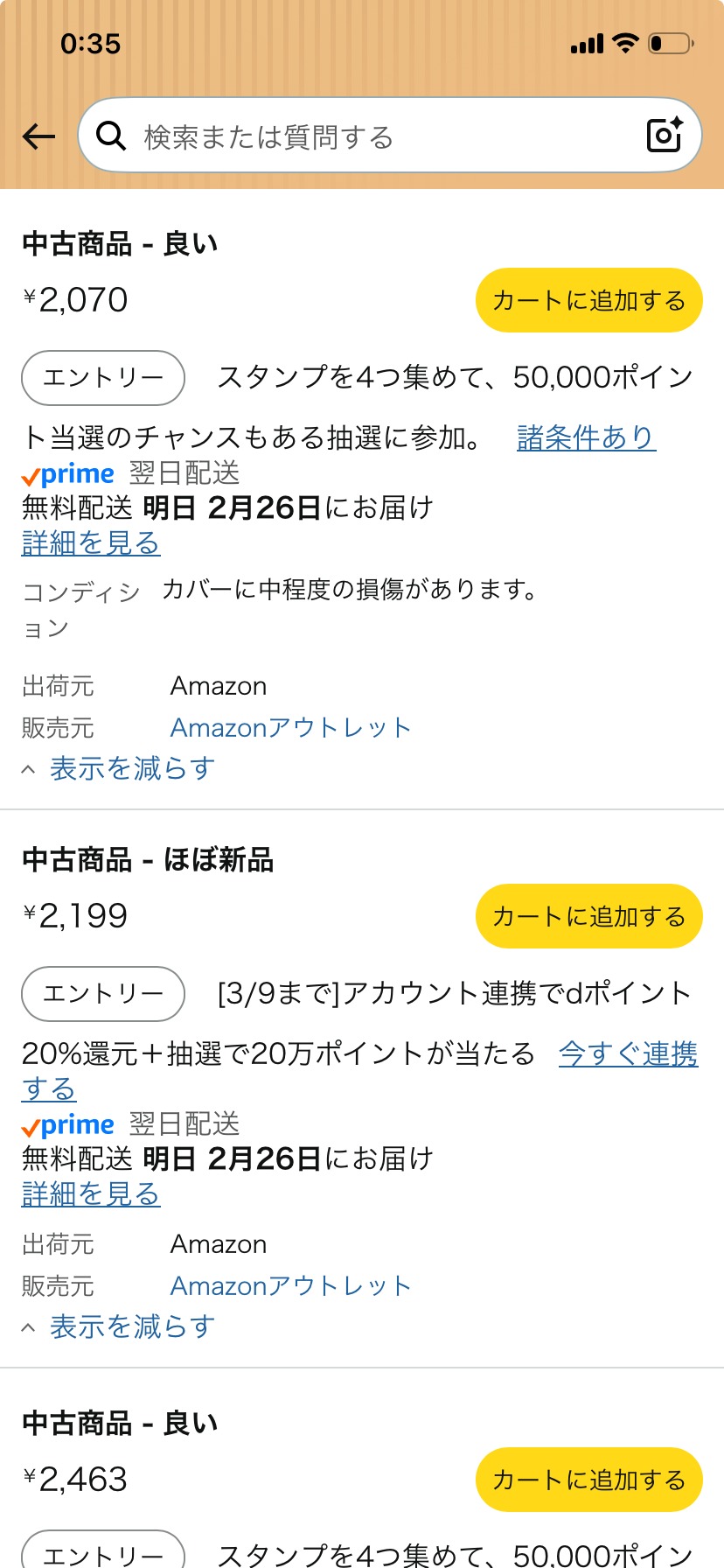The image size is (724, 1568).
Task: Tap Entry button under the ¥2,463 offer
Action: [103, 1552]
